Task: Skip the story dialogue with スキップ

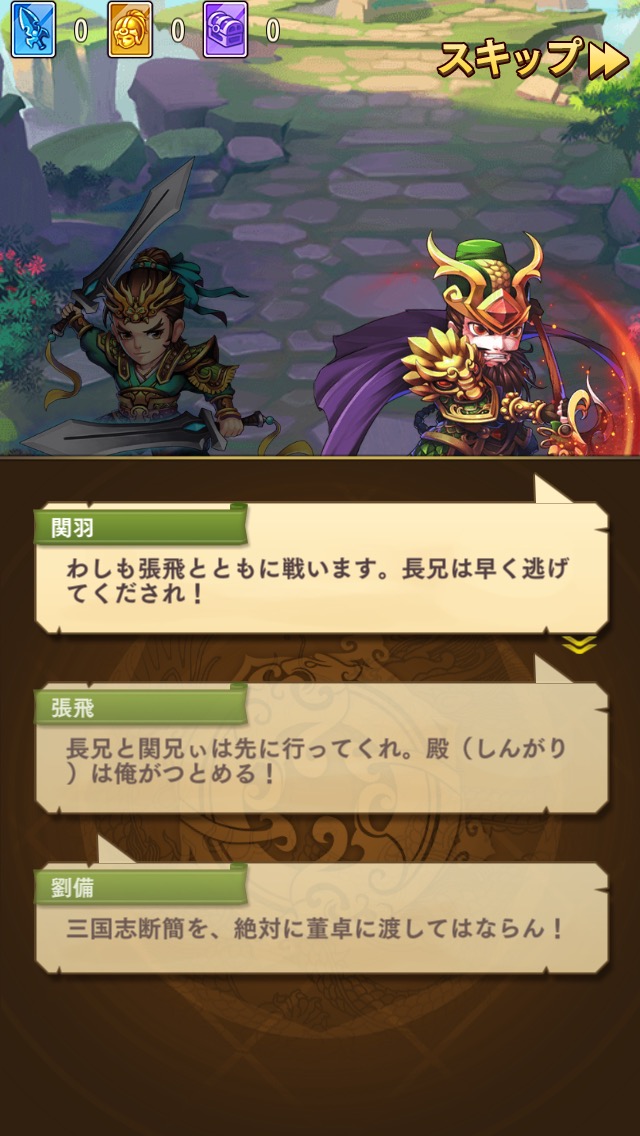Action: (532, 59)
